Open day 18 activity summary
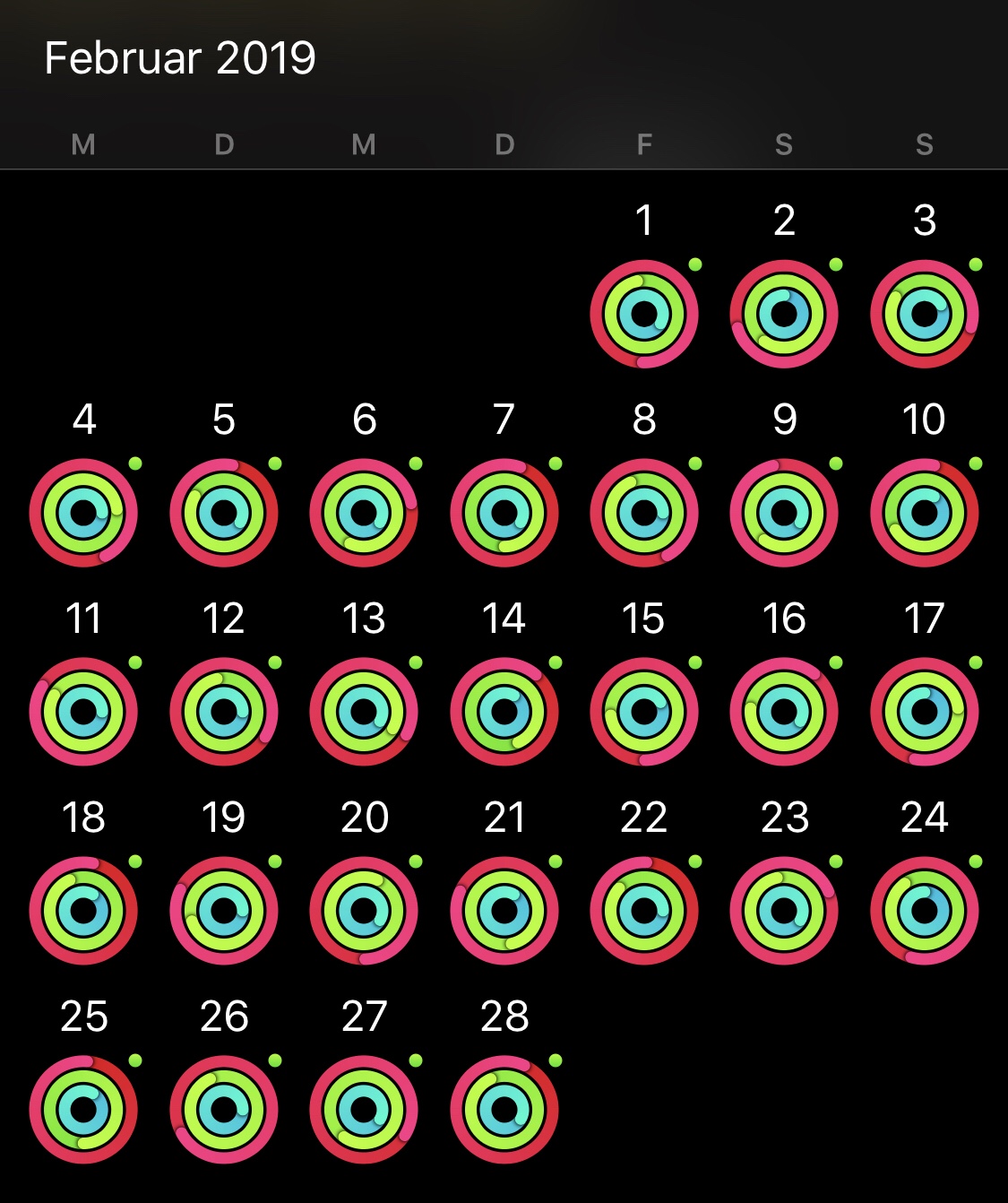 [83, 911]
